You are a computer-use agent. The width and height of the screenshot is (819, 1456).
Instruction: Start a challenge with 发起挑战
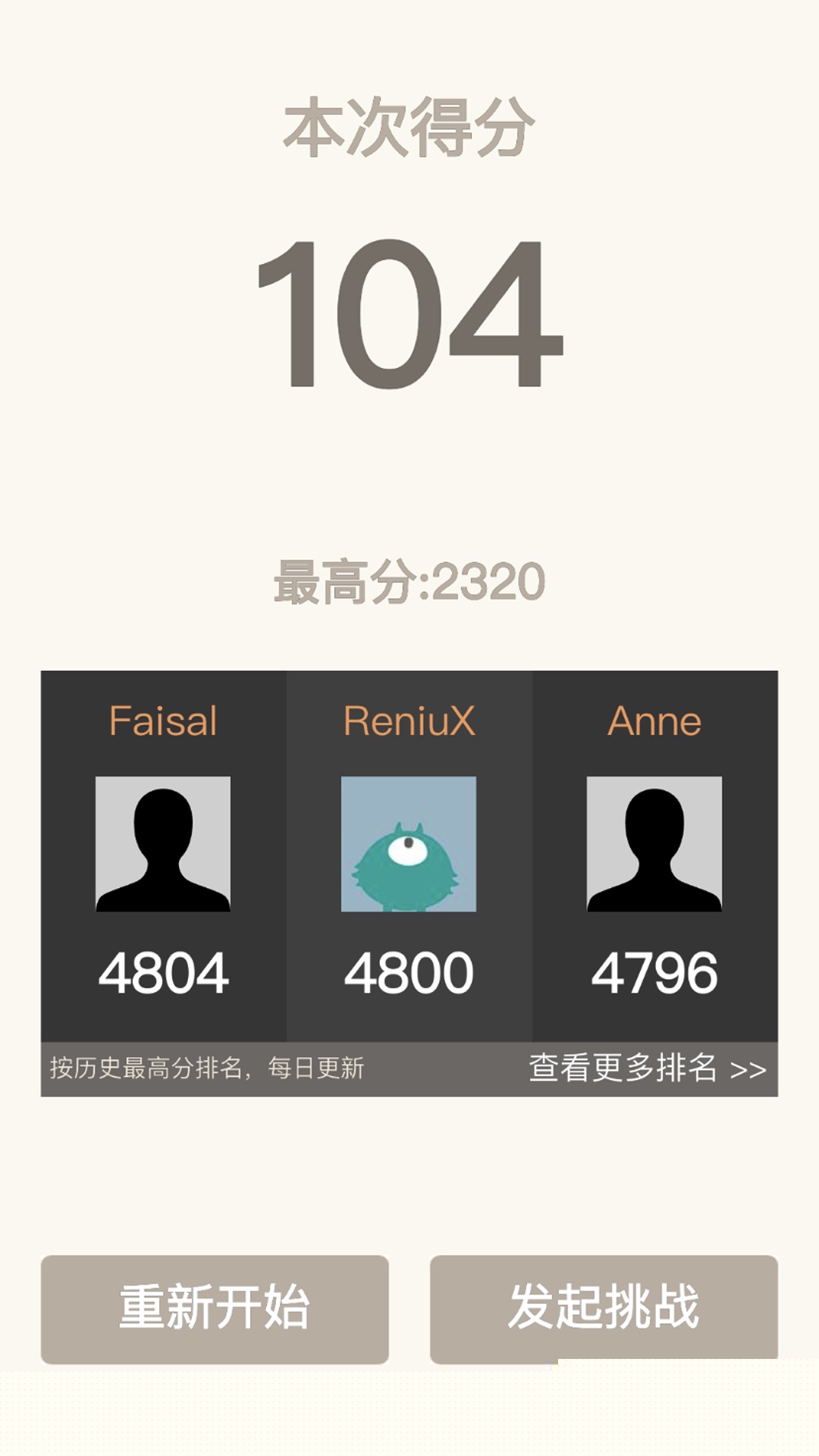click(x=604, y=1308)
